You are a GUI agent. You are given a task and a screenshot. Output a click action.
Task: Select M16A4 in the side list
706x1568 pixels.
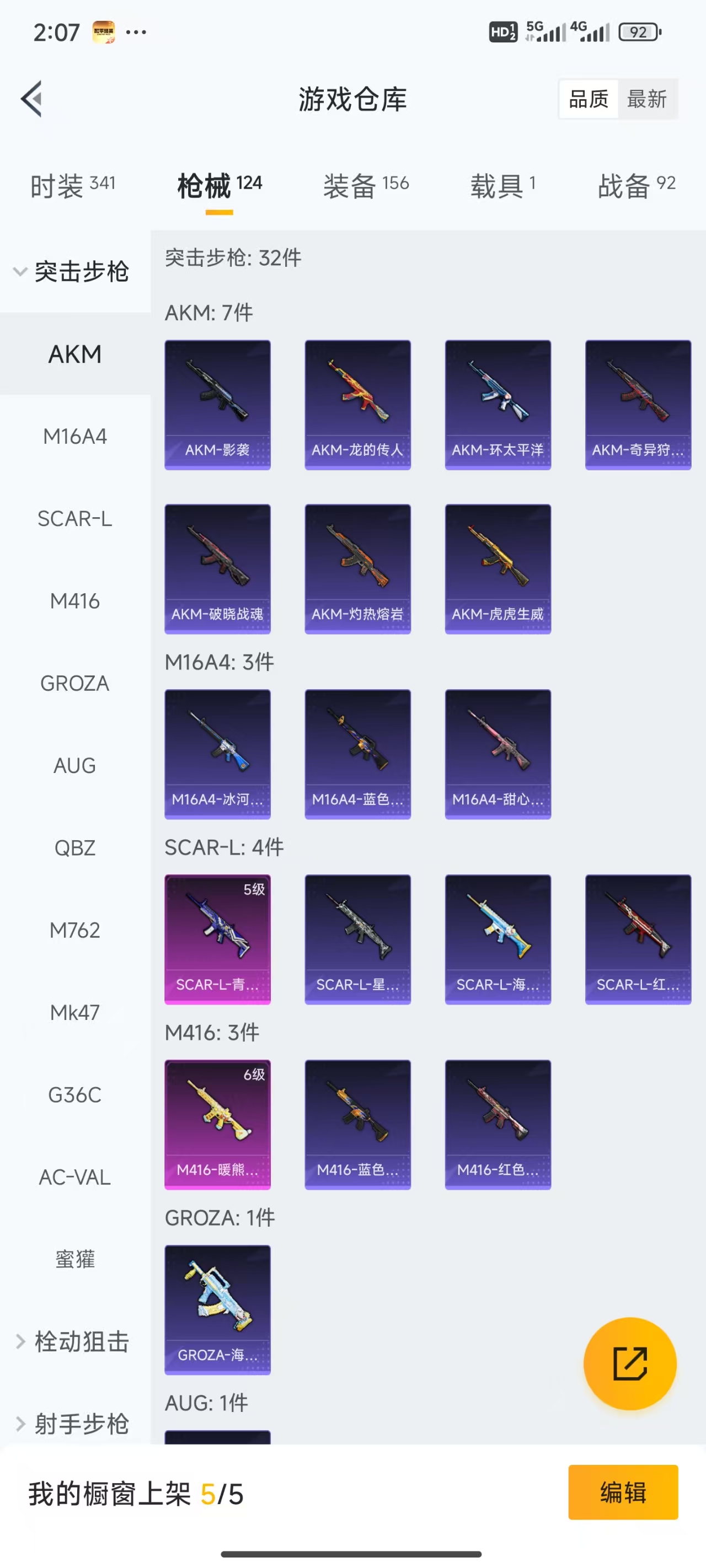[75, 437]
